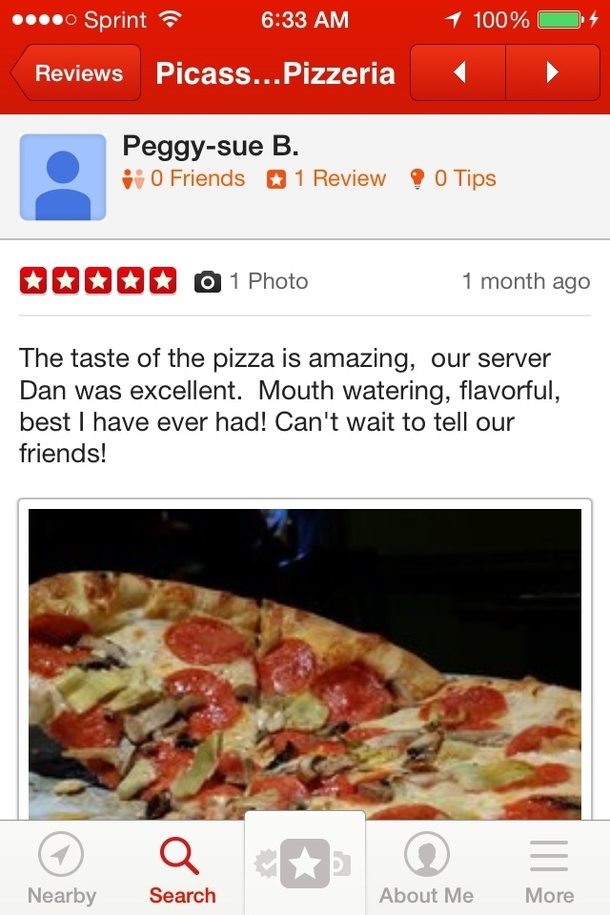
Task: Switch to the Search tab
Action: [x=182, y=868]
